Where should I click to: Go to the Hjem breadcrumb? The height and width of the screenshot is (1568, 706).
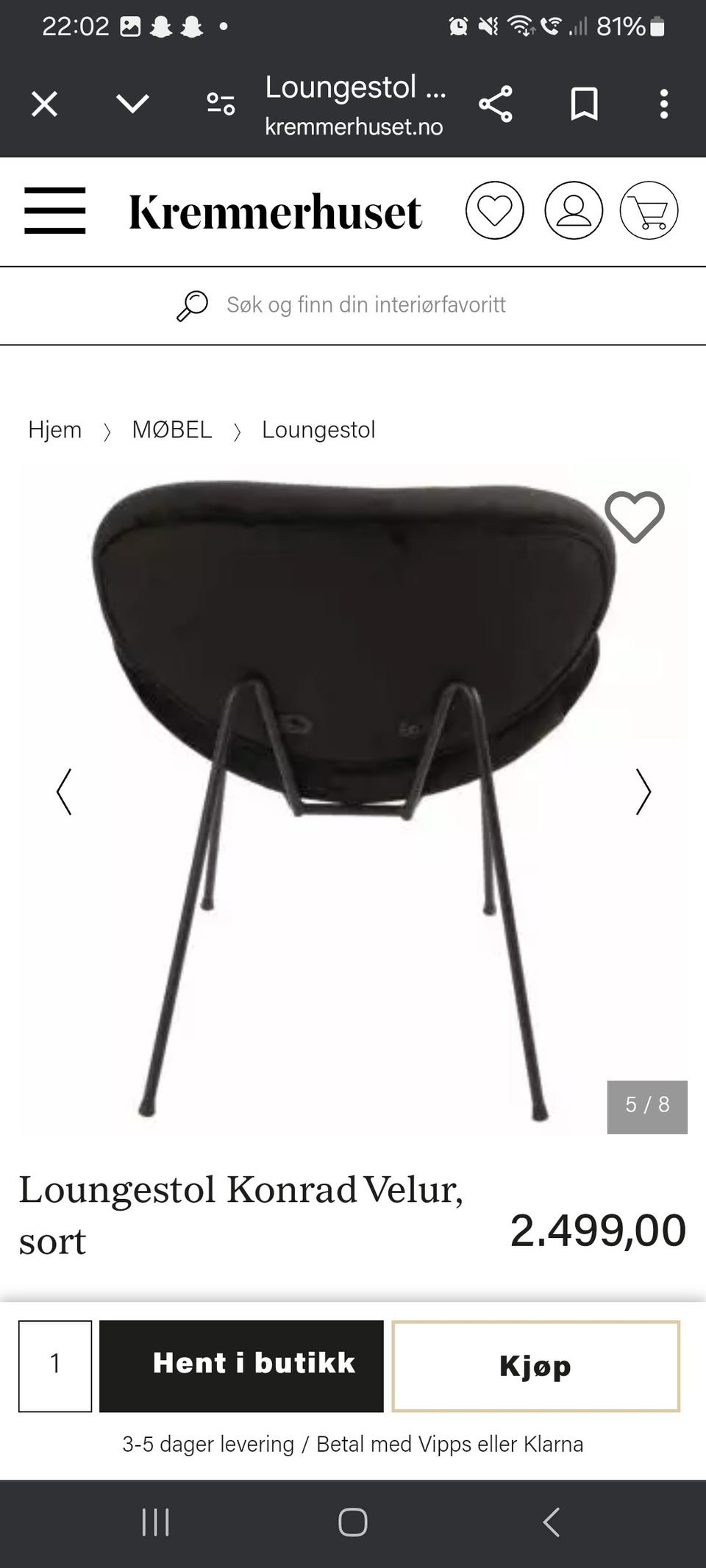pos(55,430)
